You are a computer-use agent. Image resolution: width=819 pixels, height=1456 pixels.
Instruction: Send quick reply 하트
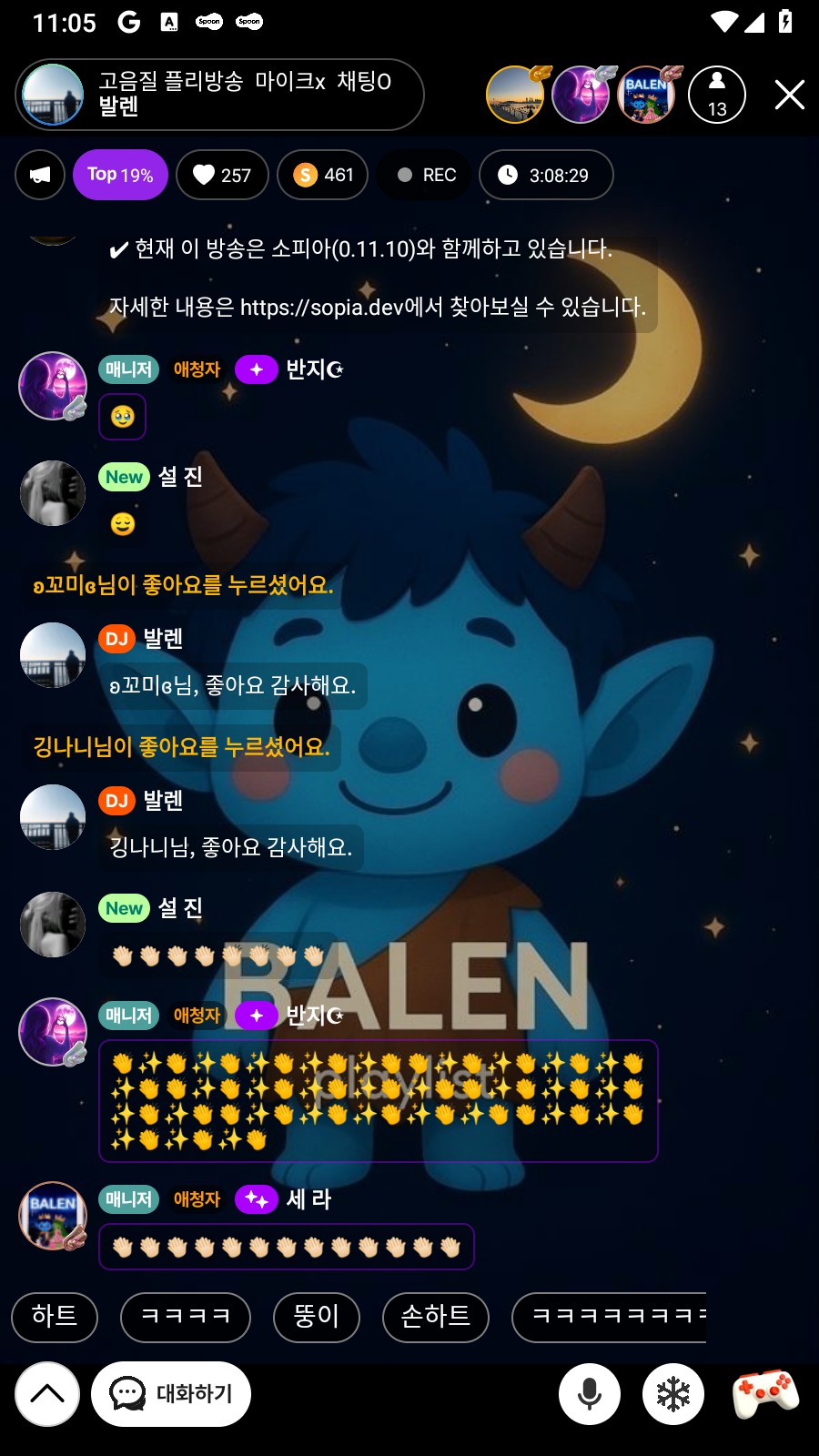tap(55, 1317)
